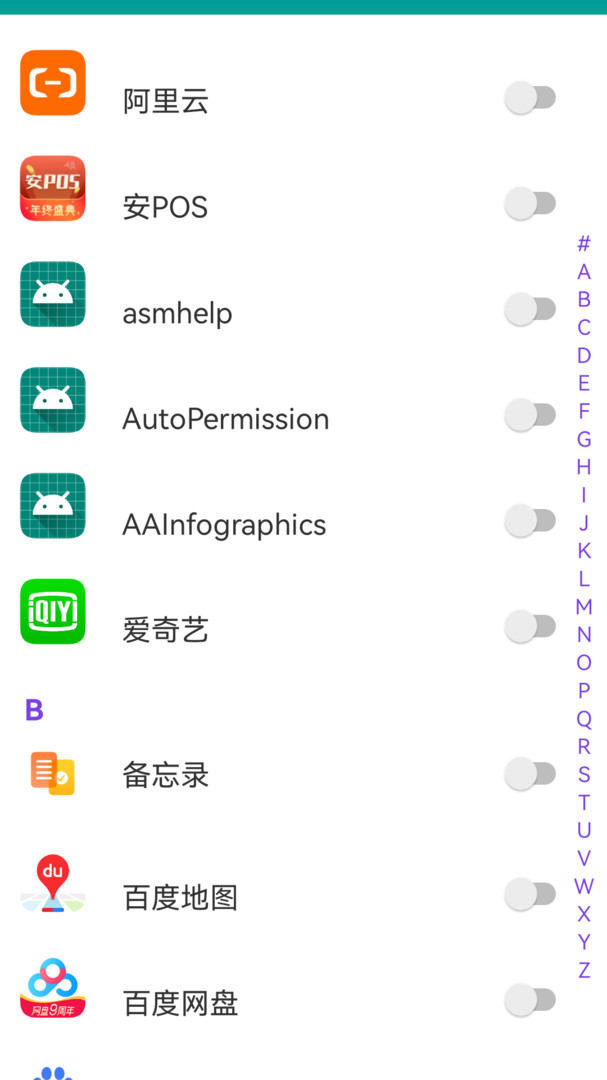Jump to letter S in the index
The width and height of the screenshot is (607, 1080).
(584, 775)
